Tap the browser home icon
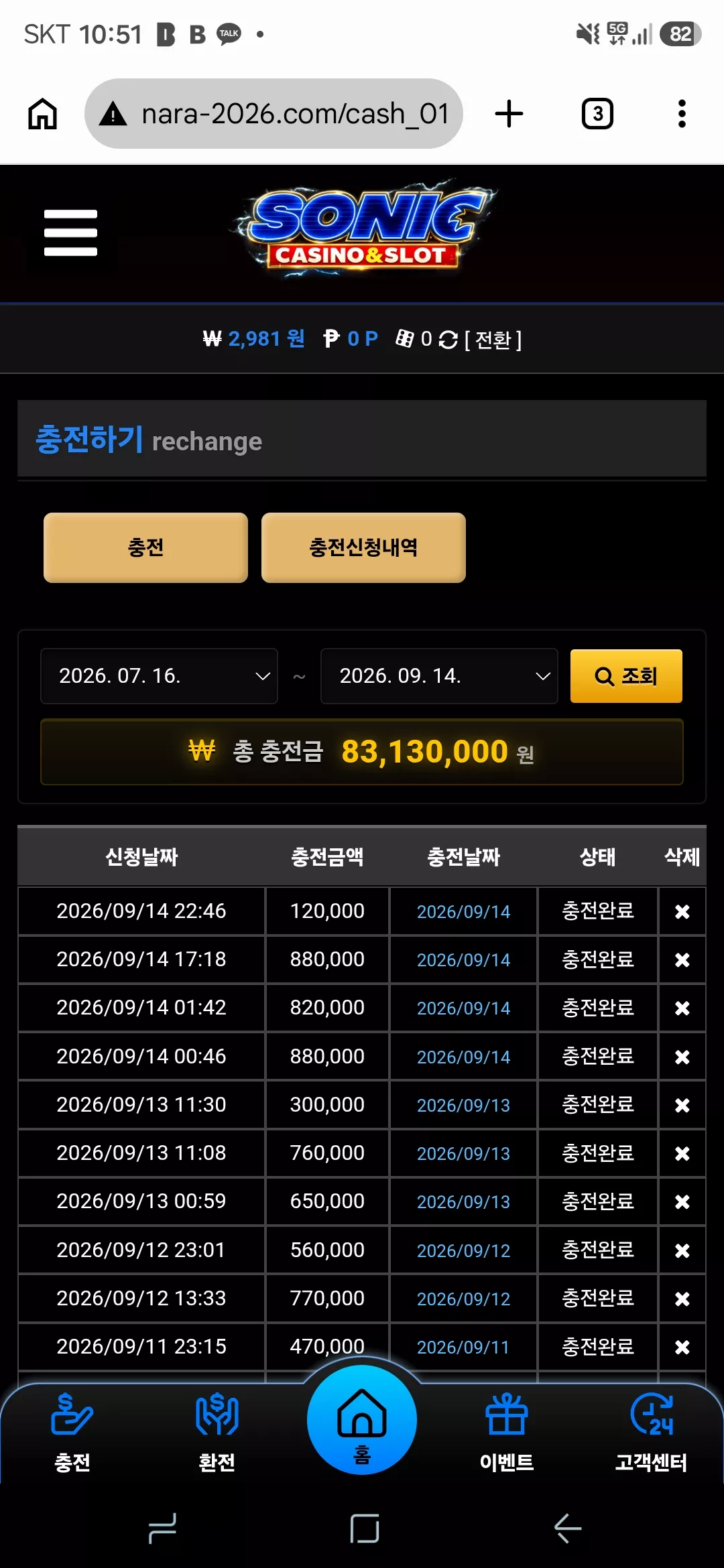Screen dimensions: 724x1568 [42, 113]
